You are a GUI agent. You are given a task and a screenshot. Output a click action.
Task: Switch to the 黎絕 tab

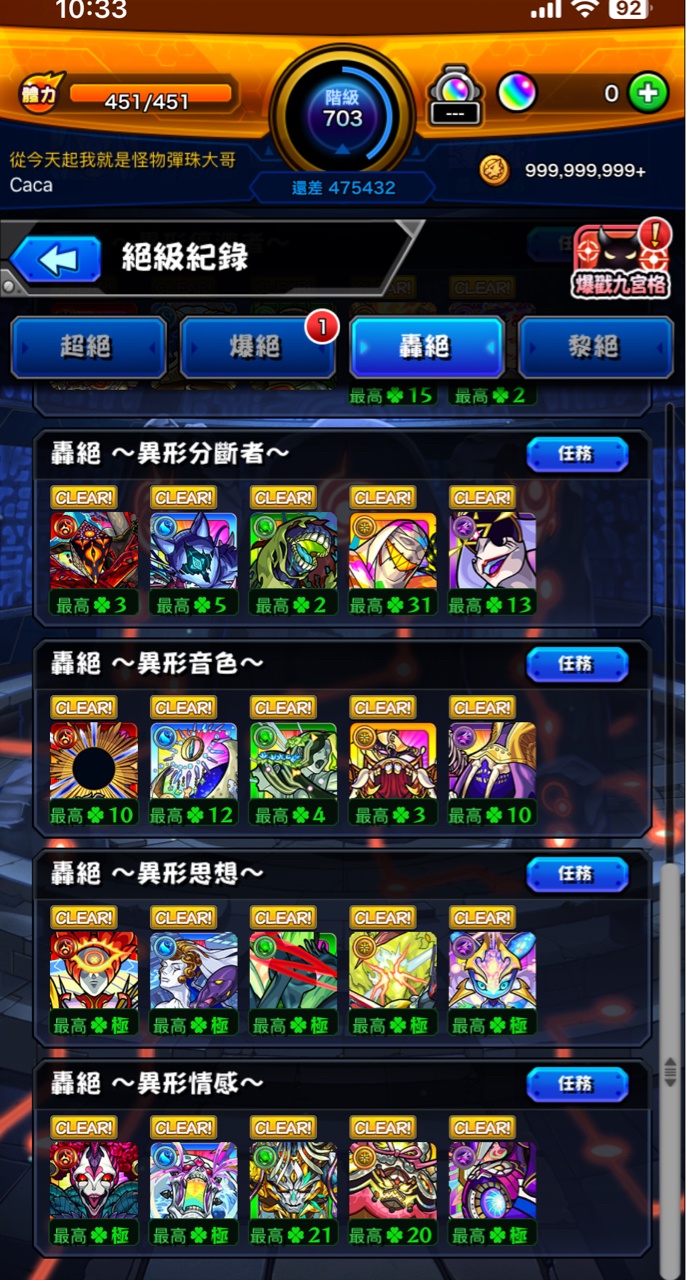[595, 347]
